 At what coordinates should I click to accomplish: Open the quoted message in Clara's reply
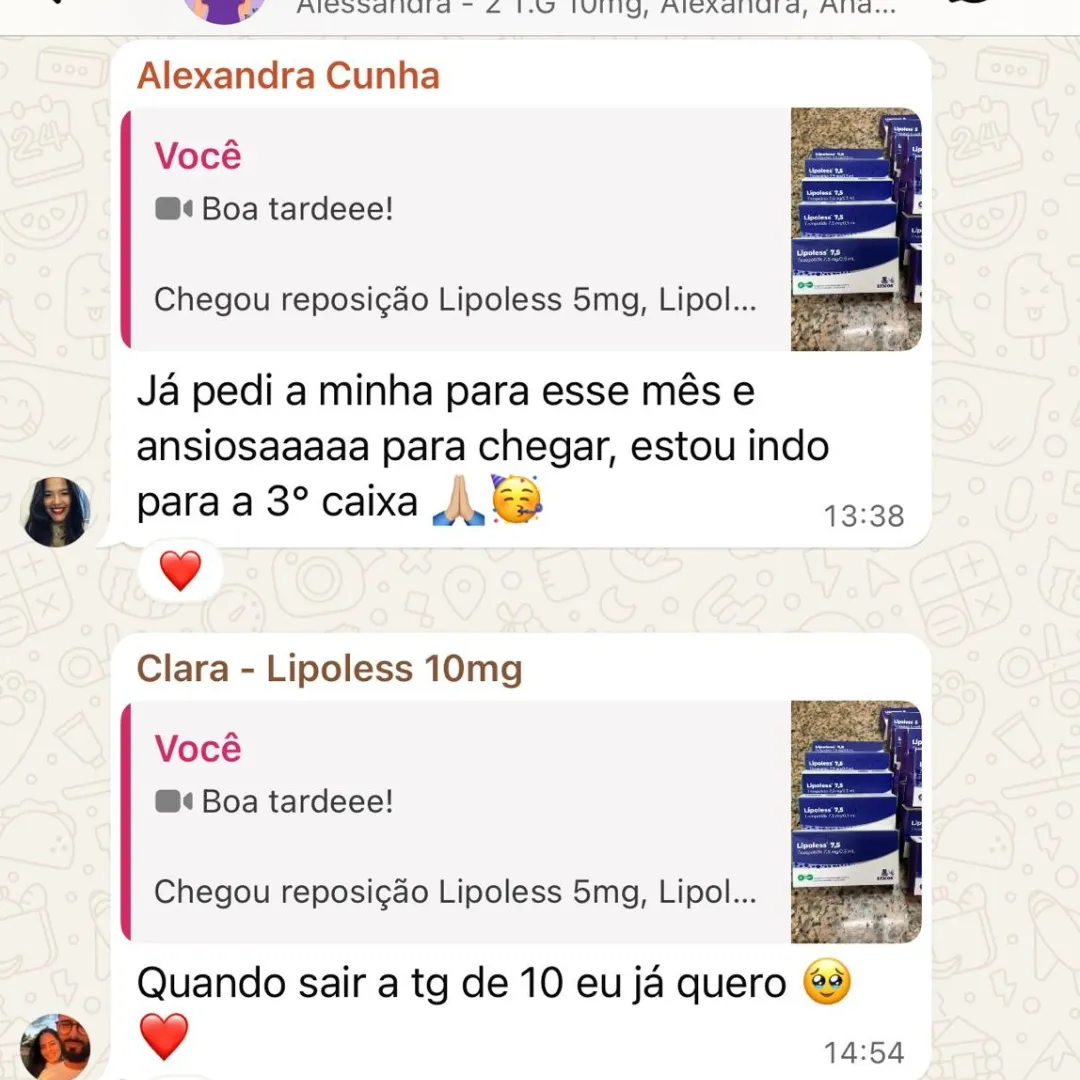[520, 822]
